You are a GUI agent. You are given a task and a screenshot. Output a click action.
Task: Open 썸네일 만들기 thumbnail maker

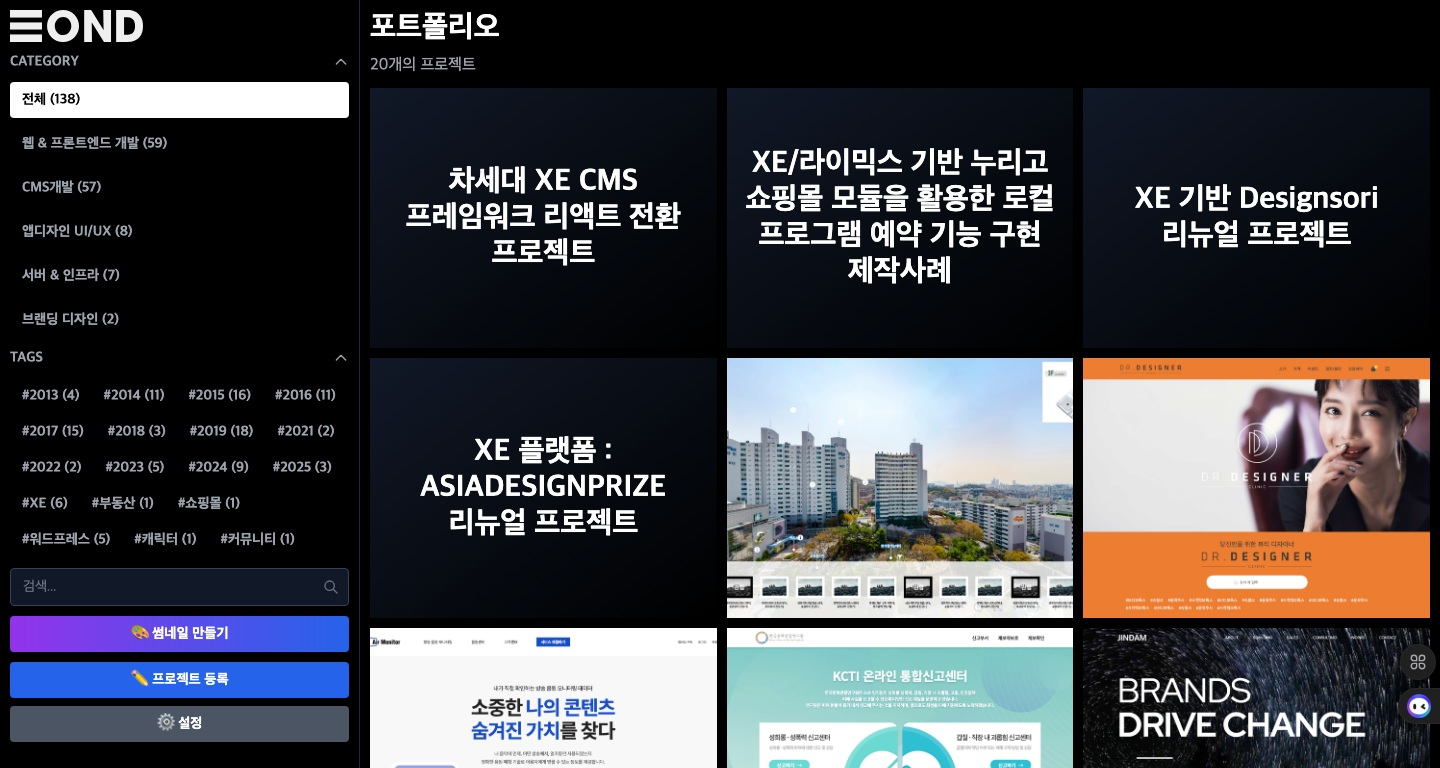coord(179,634)
